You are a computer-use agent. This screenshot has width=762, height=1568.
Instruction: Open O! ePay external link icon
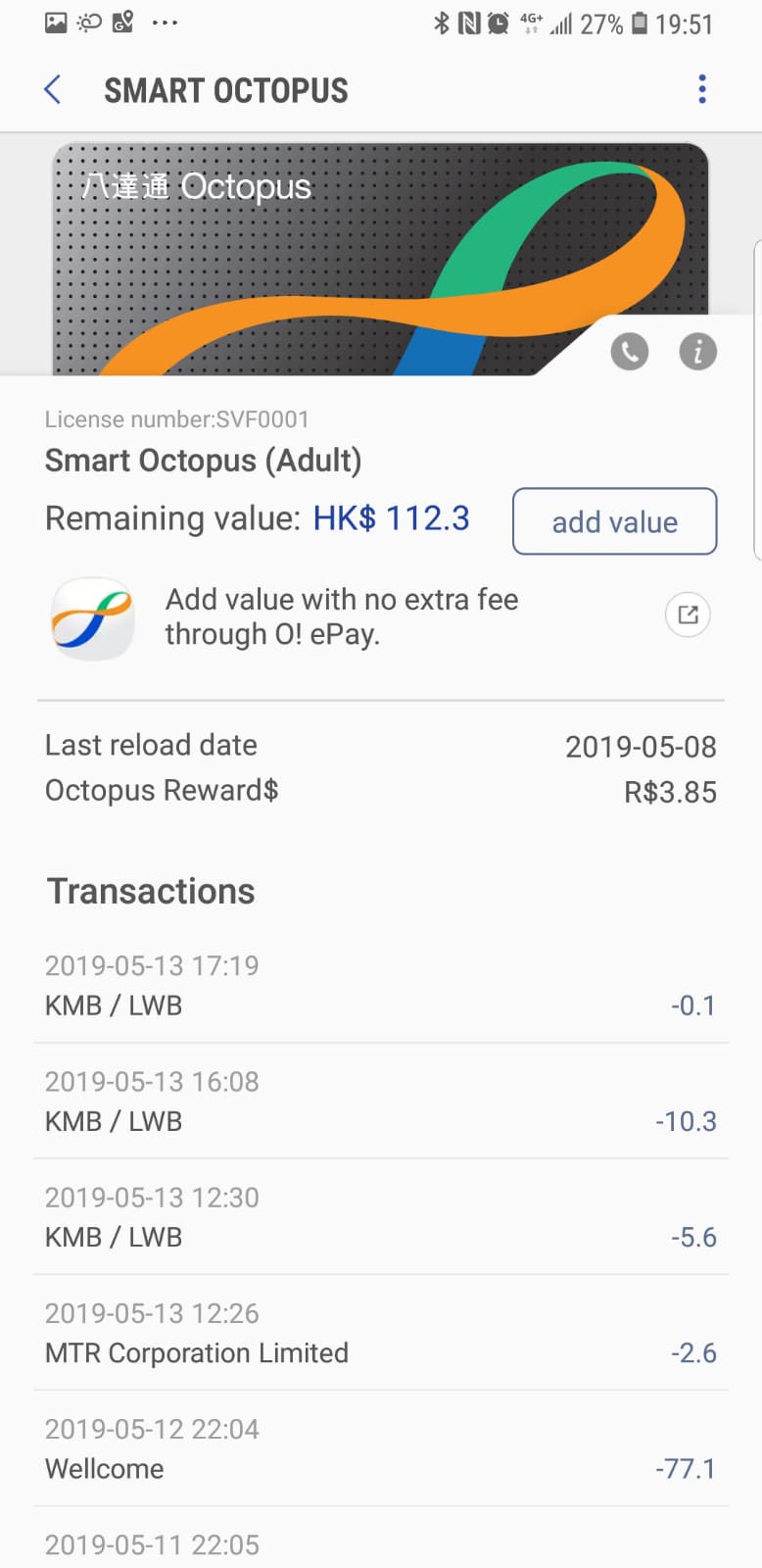click(688, 615)
